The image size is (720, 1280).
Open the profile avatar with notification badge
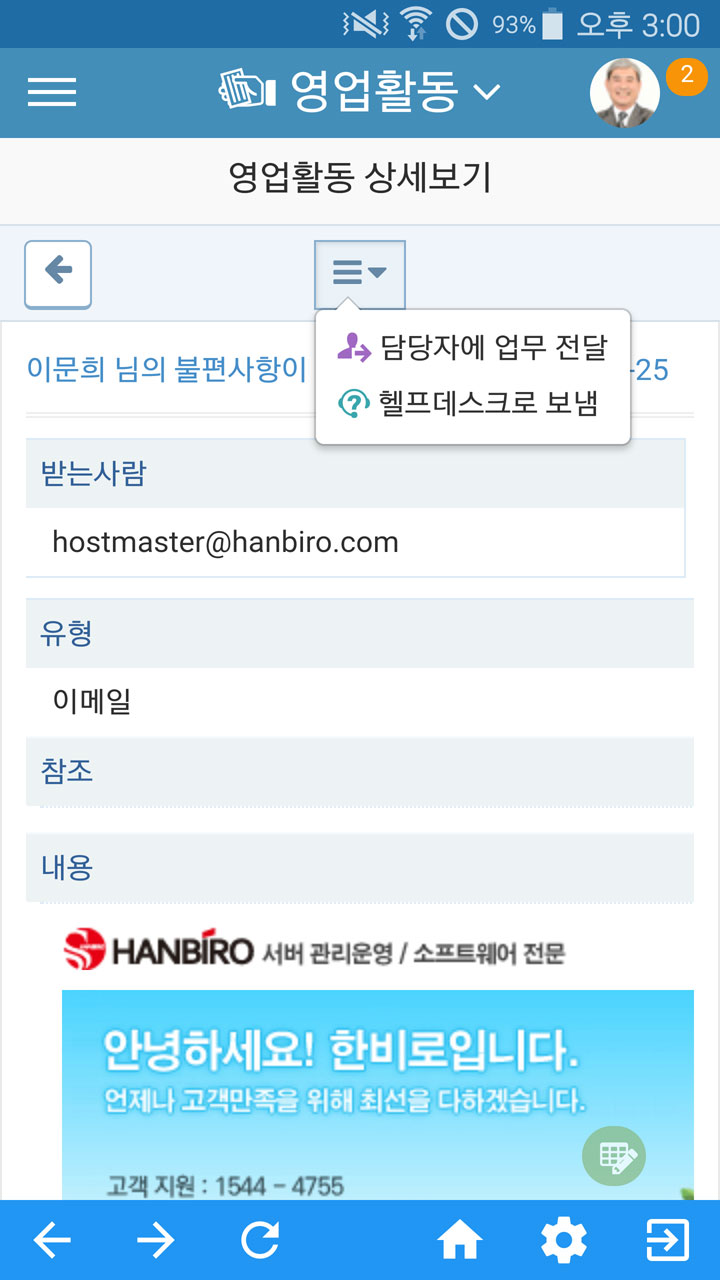pyautogui.click(x=626, y=92)
